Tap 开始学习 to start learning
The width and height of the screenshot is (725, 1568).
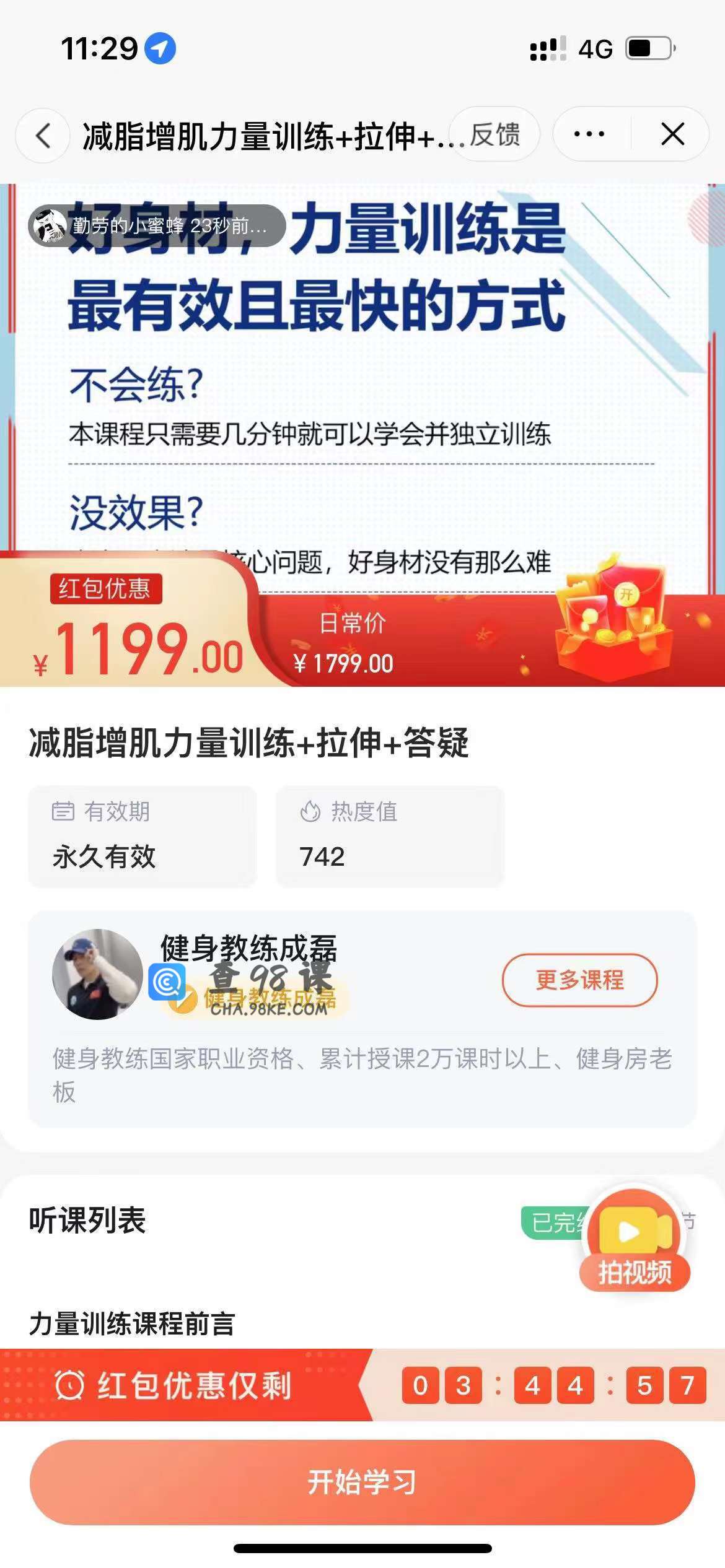point(362,1481)
